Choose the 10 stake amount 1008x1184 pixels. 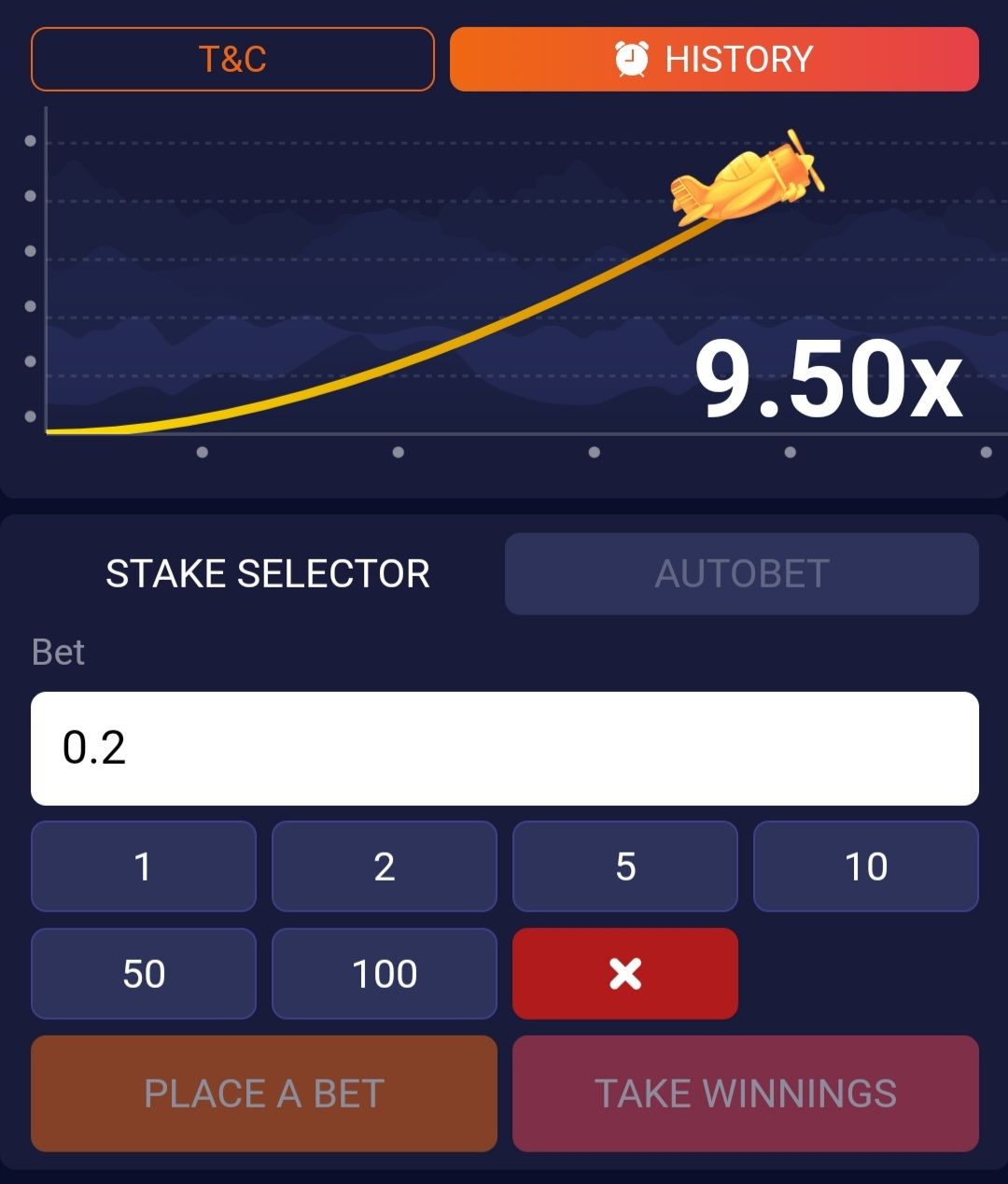[865, 866]
